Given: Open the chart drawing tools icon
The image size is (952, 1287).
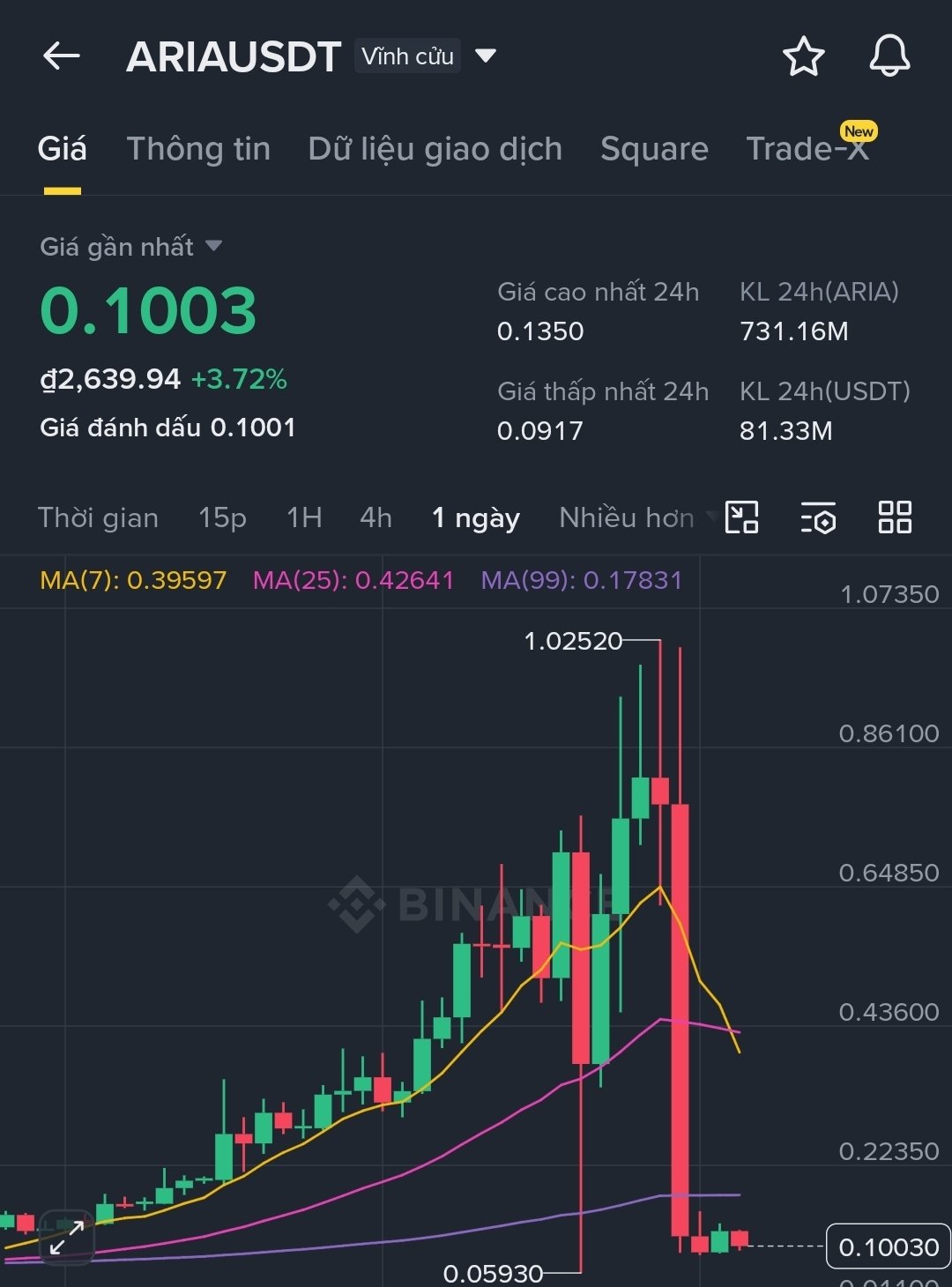Looking at the screenshot, I should (741, 517).
